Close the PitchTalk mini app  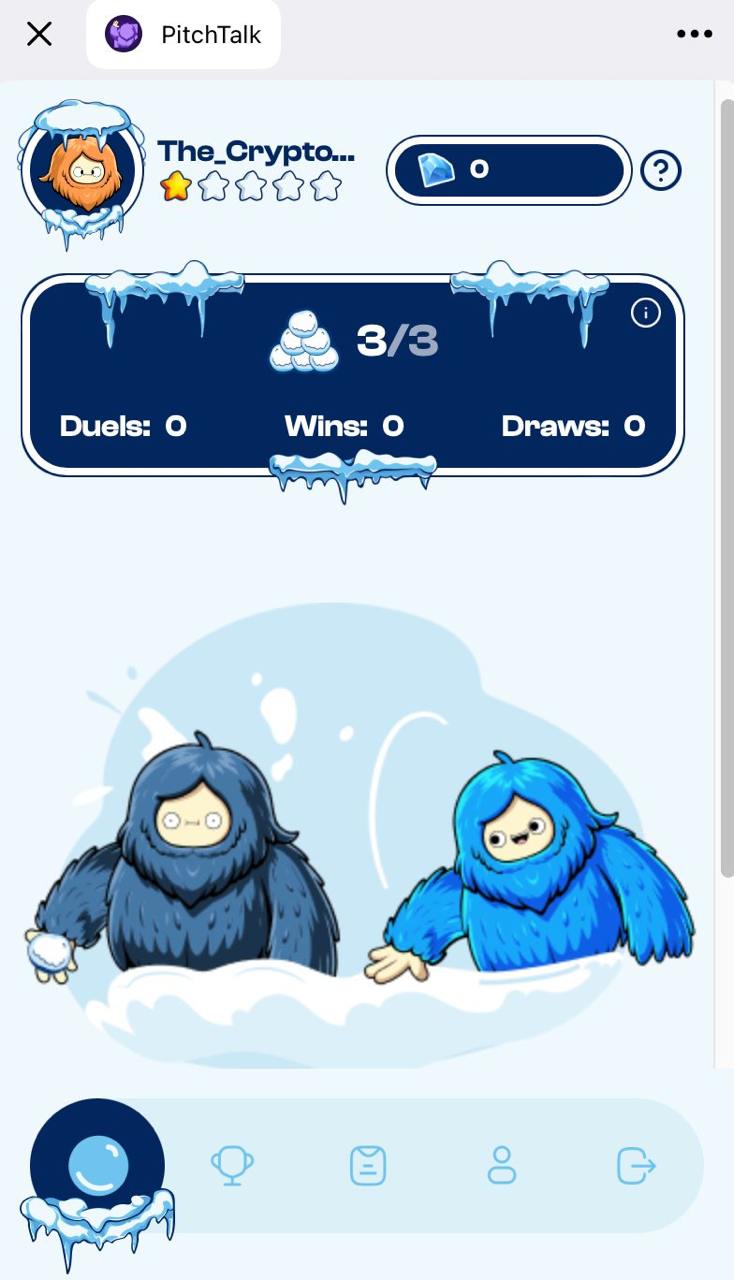(x=39, y=34)
